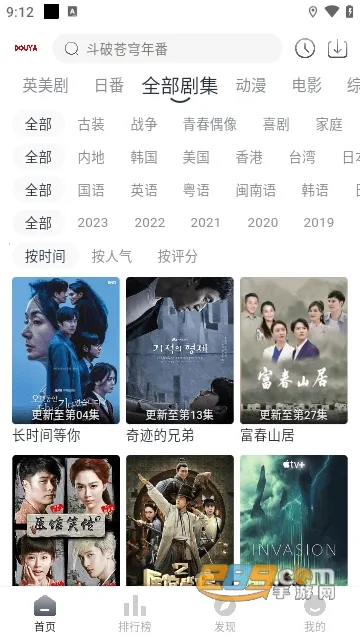Image resolution: width=360 pixels, height=640 pixels.
Task: Open the watch history clock icon
Action: [305, 49]
